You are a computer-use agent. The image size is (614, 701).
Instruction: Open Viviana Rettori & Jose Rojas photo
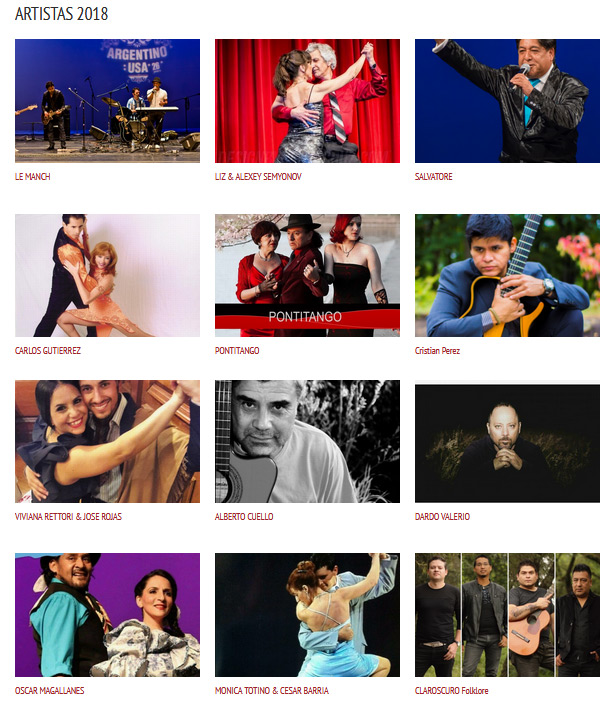(x=107, y=441)
